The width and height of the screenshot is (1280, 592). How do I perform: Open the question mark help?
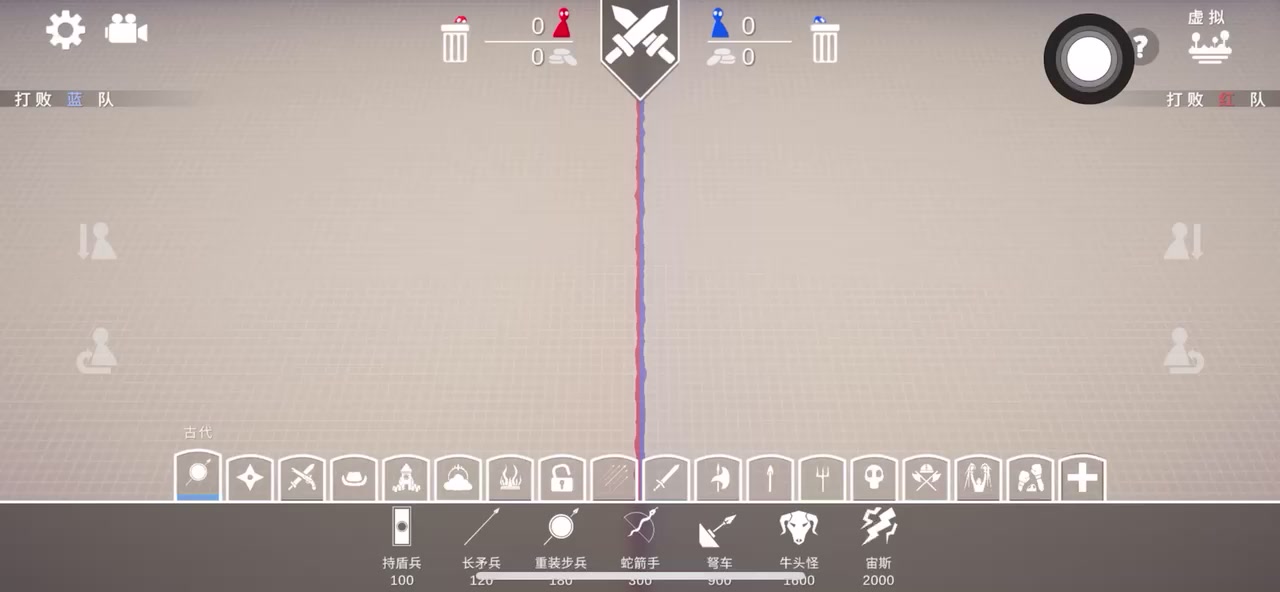(1141, 46)
